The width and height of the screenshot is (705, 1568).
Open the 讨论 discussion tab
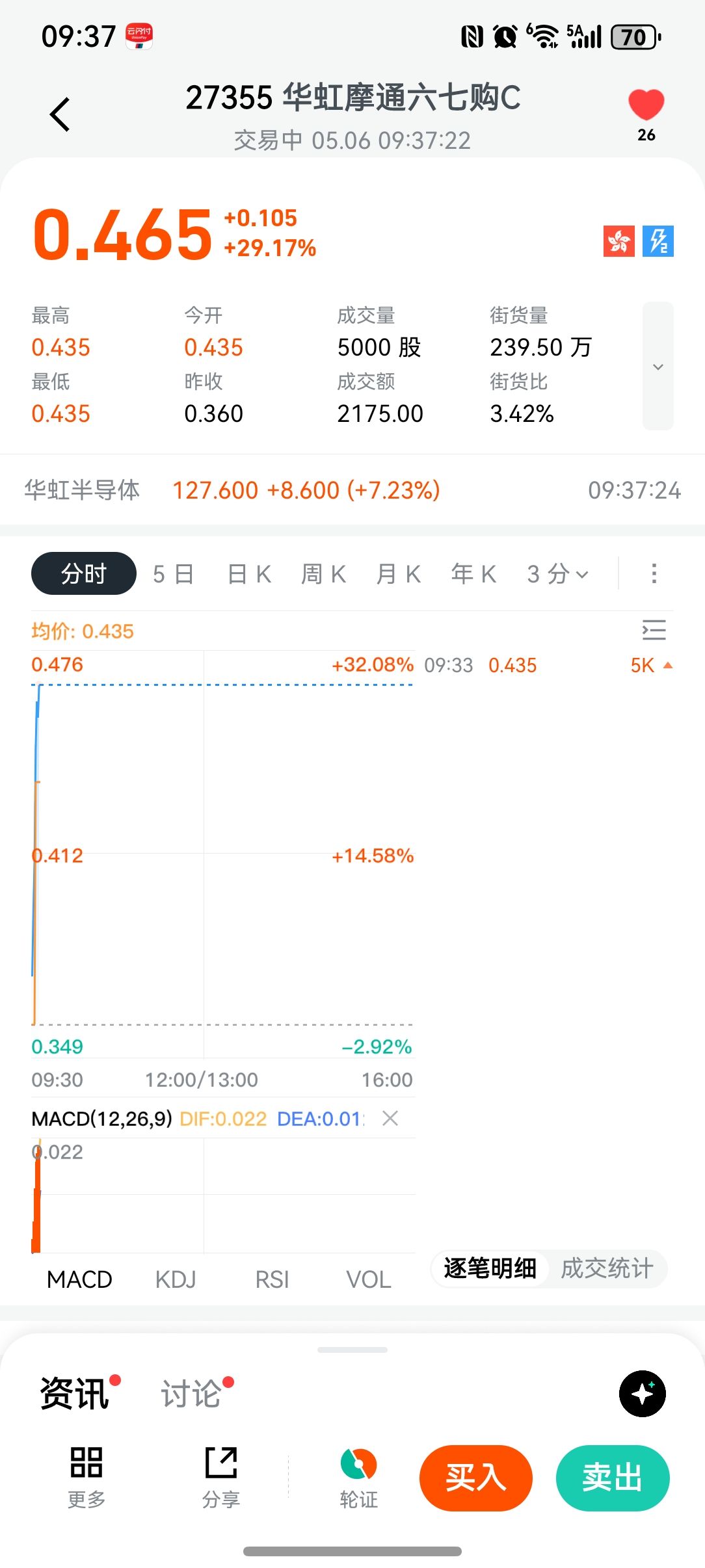pyautogui.click(x=191, y=1394)
